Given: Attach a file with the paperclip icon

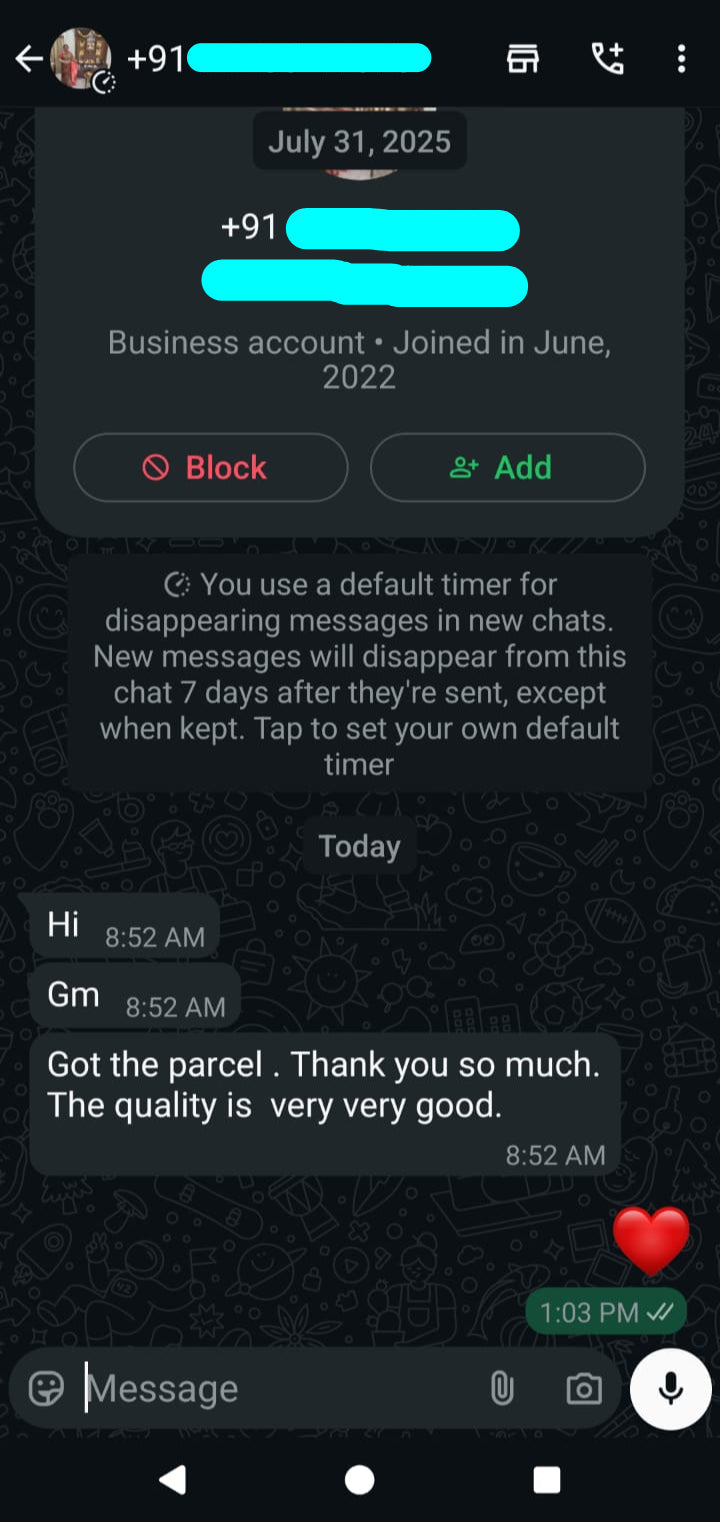Looking at the screenshot, I should point(502,1388).
